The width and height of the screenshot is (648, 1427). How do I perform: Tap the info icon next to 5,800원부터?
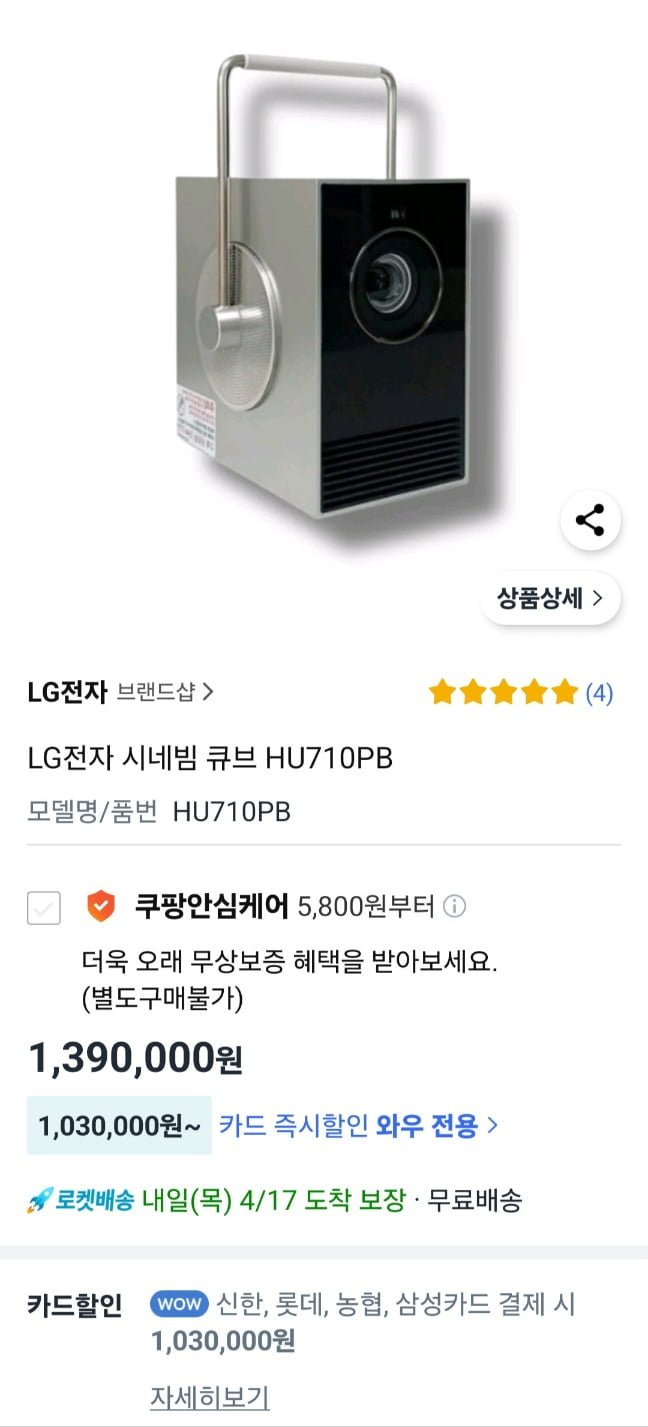pyautogui.click(x=455, y=907)
